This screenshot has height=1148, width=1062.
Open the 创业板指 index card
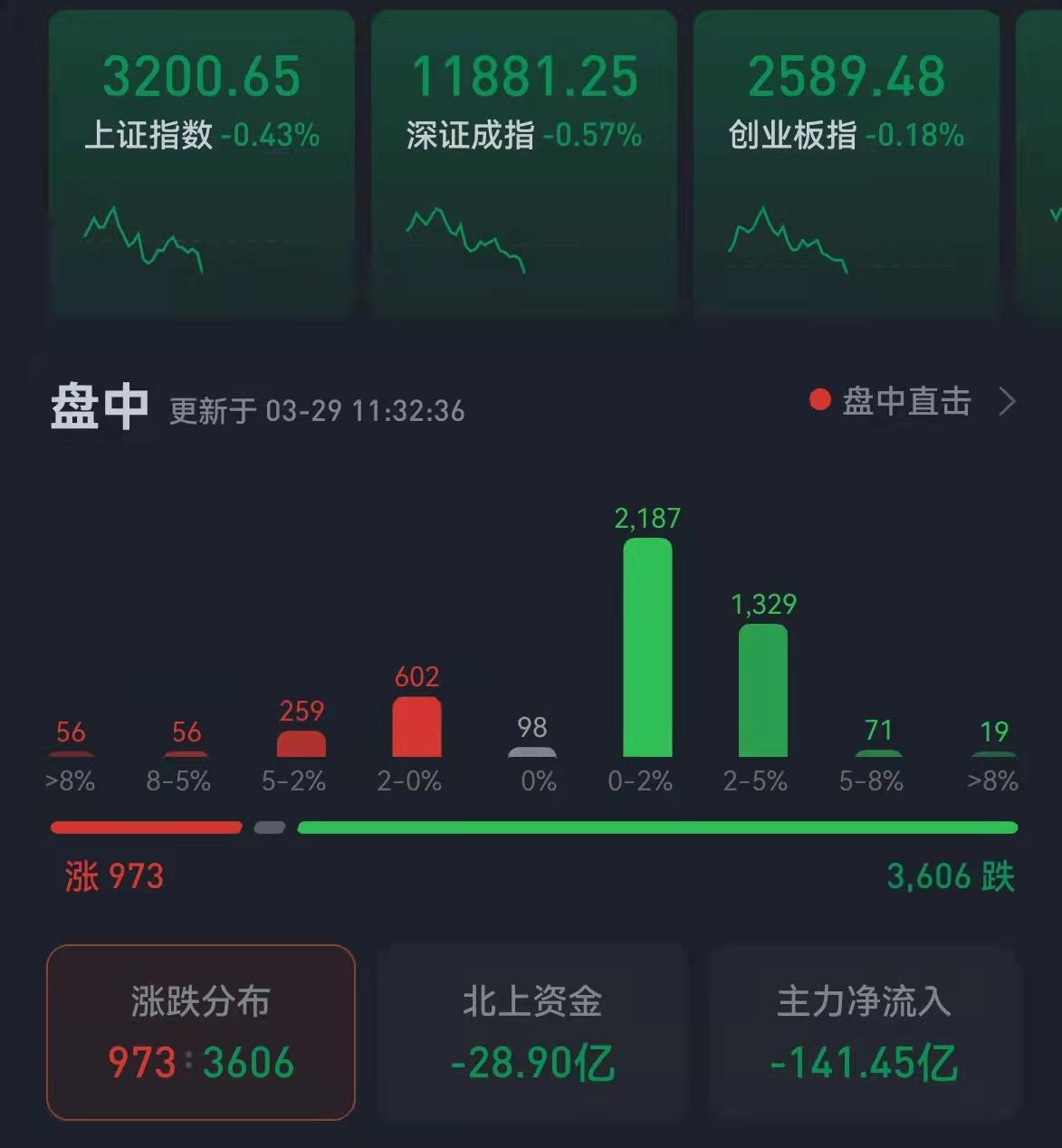point(847,163)
